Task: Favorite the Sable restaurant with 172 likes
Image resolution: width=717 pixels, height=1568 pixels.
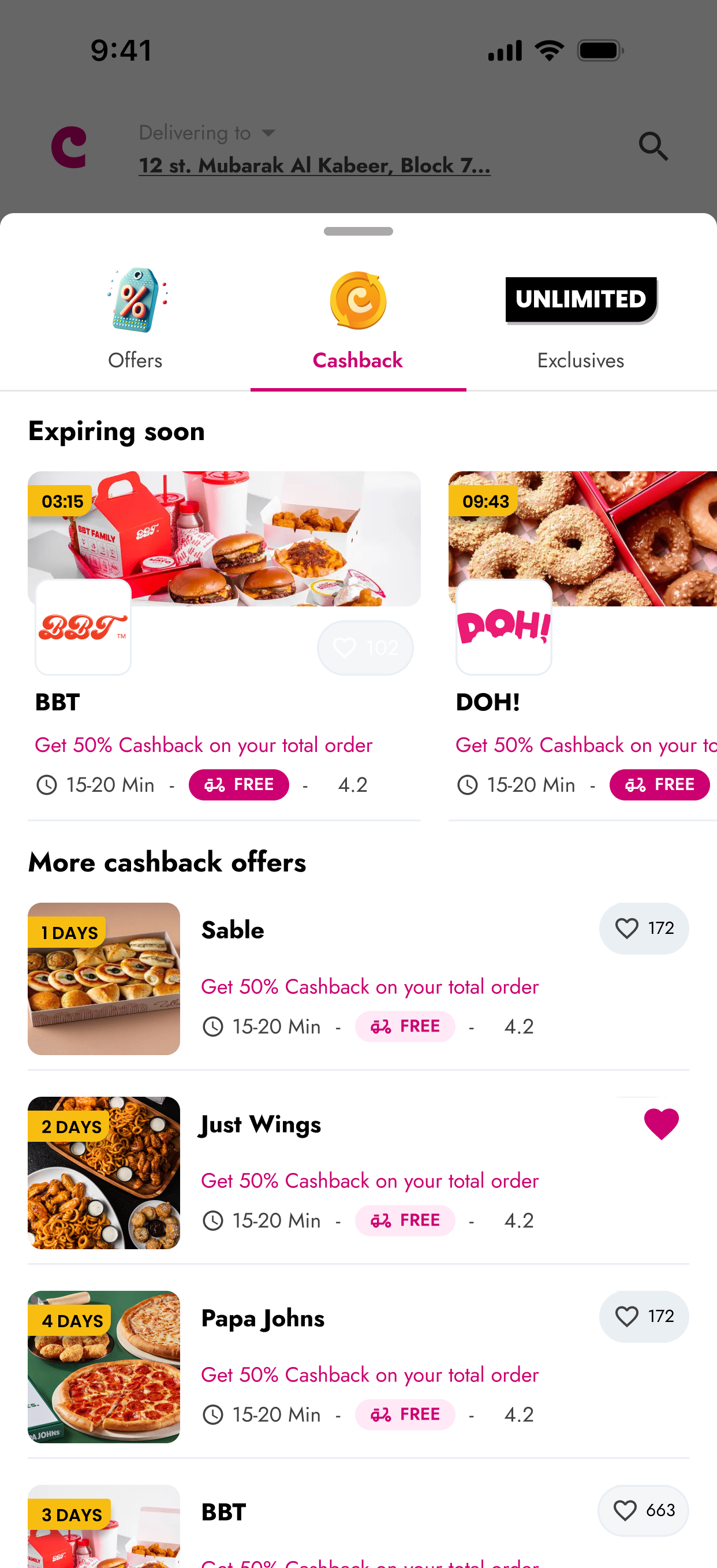Action: [x=643, y=928]
